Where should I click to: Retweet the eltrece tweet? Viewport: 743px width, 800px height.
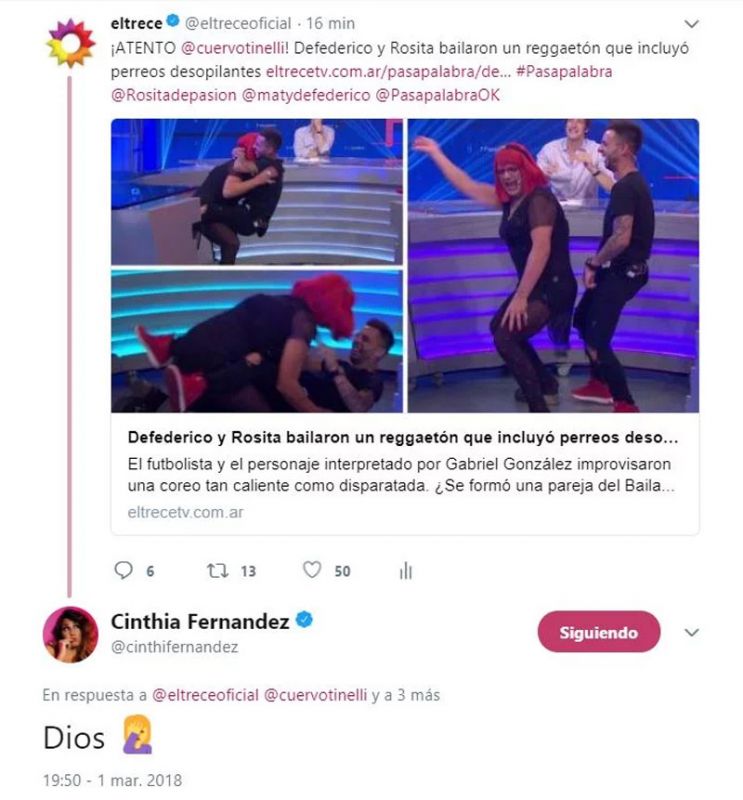216,571
